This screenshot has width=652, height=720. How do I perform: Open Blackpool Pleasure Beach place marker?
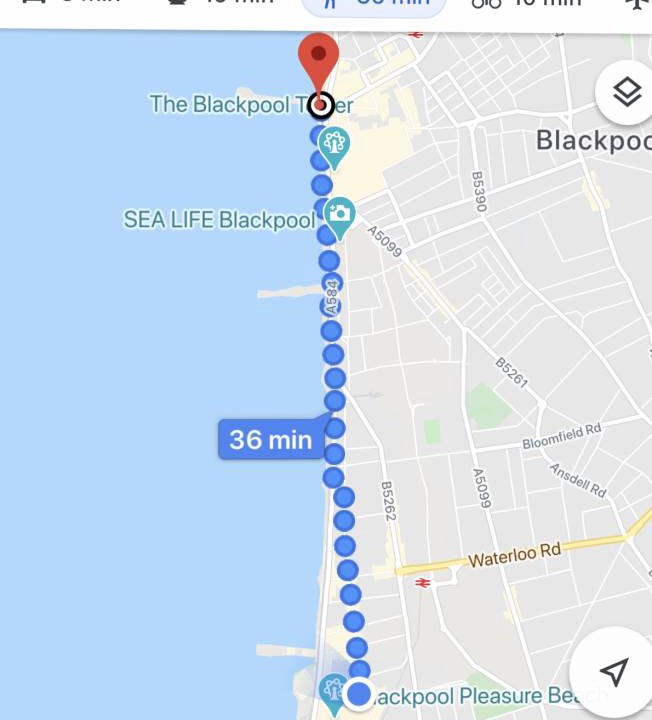332,692
